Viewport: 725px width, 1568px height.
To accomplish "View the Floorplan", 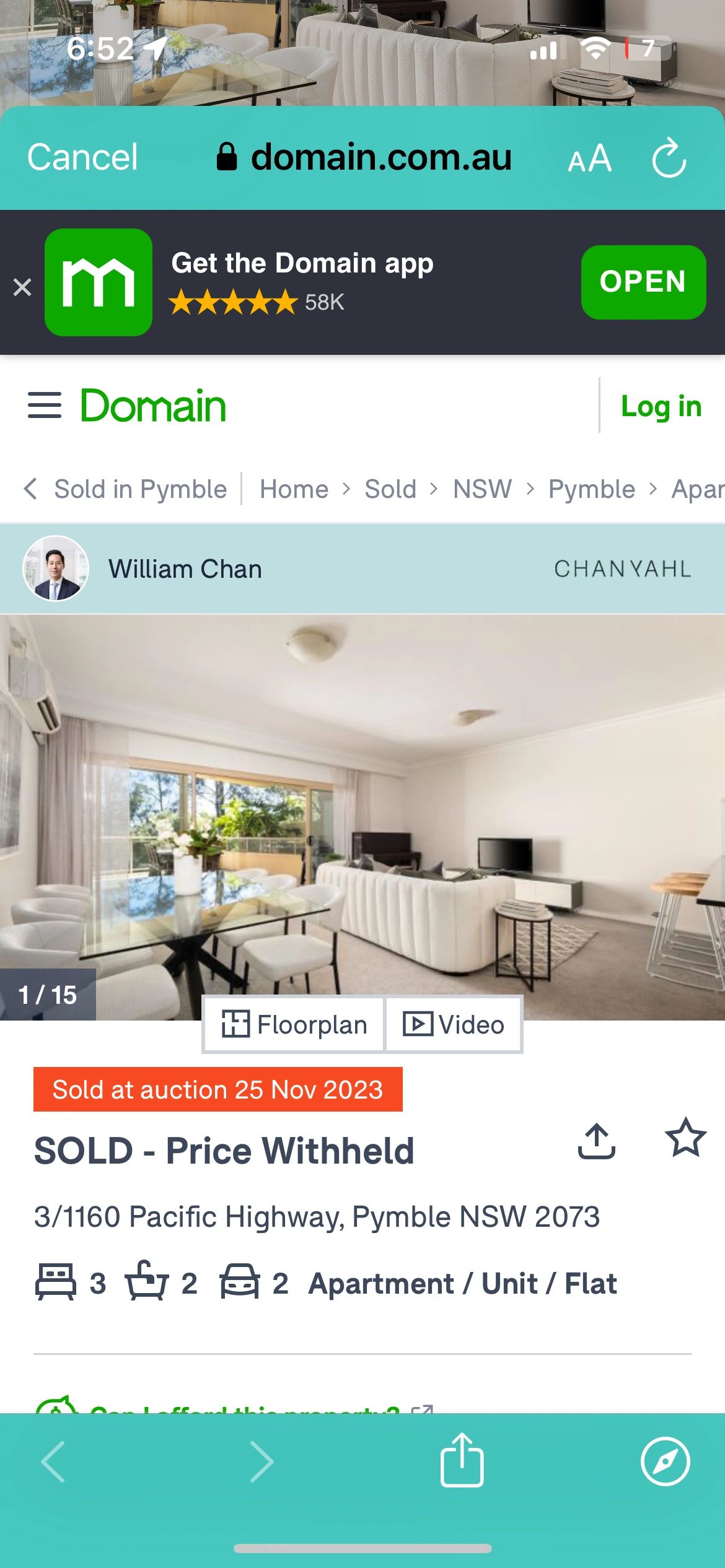I will [294, 1025].
